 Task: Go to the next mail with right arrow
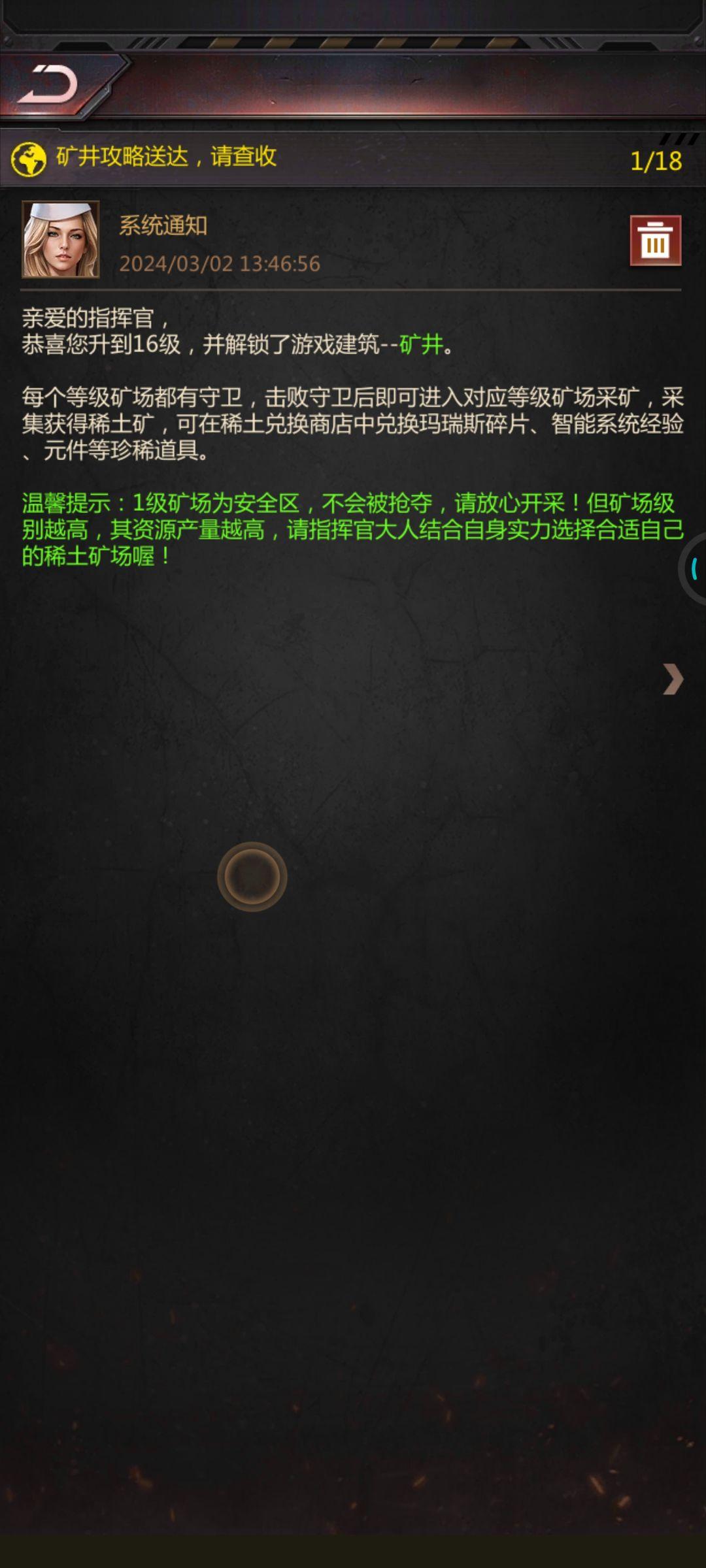click(673, 679)
